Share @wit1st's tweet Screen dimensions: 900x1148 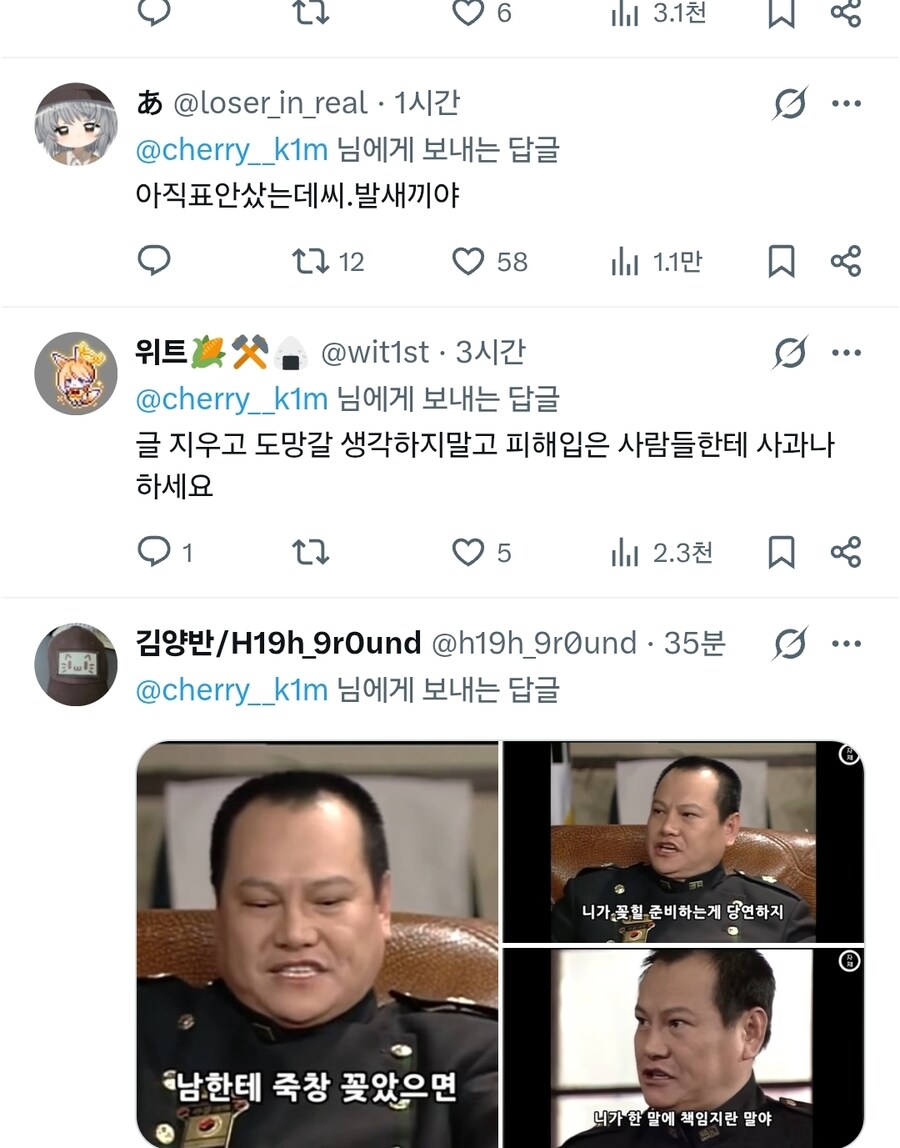846,551
